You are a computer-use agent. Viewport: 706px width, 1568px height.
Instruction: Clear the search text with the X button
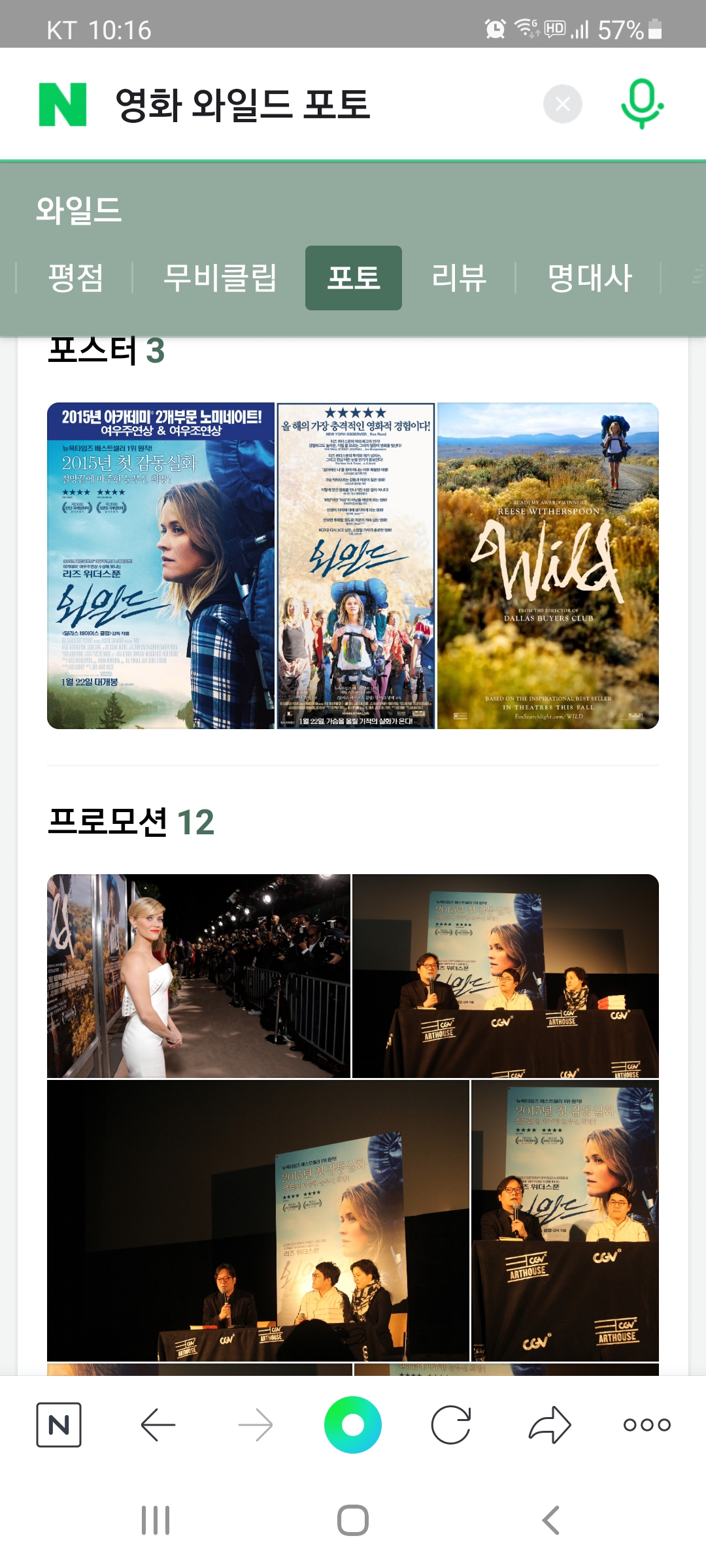click(x=562, y=104)
